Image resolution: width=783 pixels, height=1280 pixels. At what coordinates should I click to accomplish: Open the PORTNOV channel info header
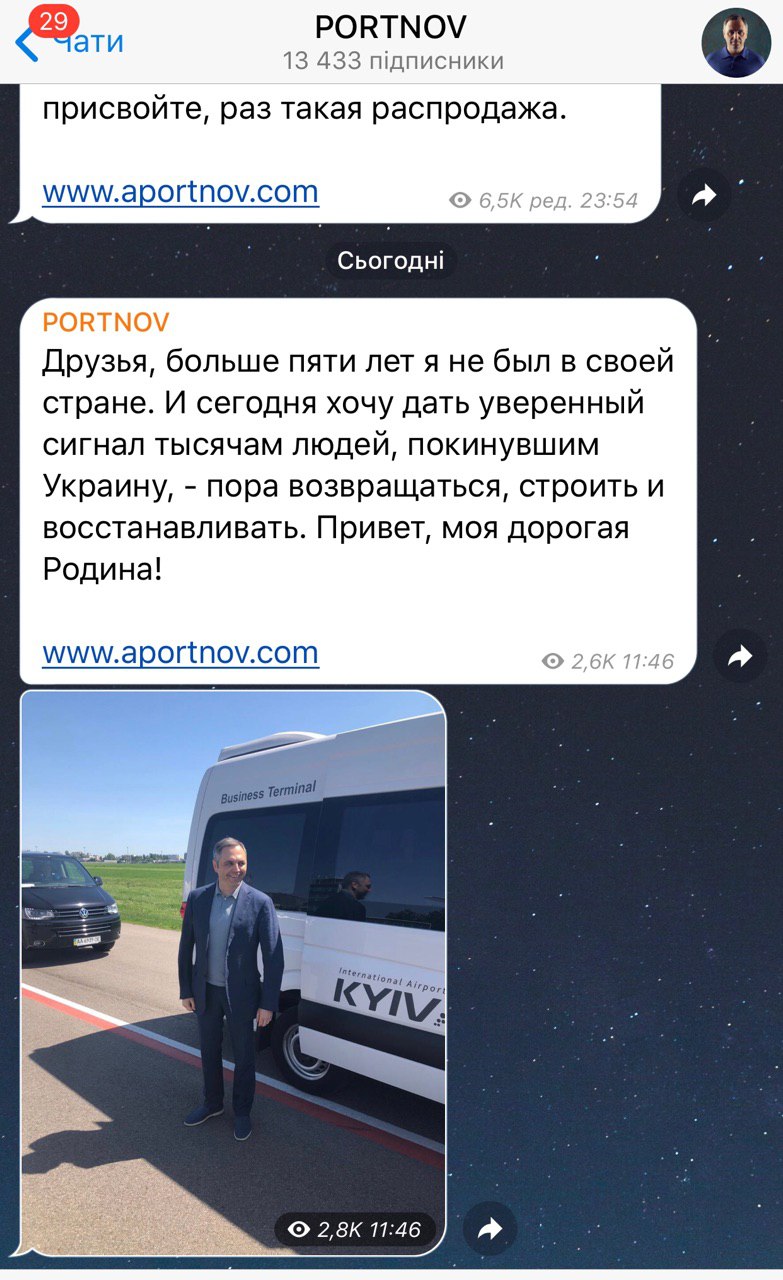392,42
